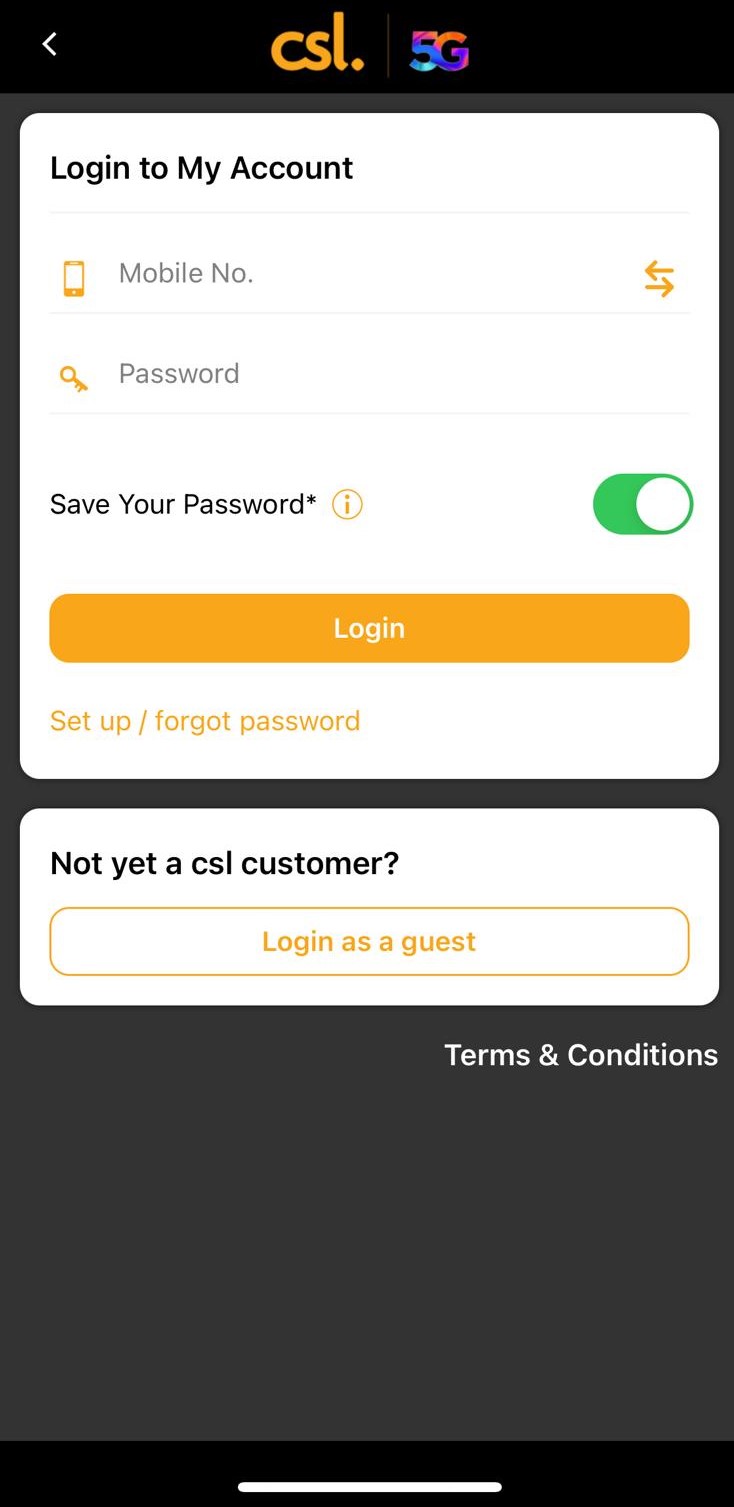
Task: Tap the Mobile No. field
Action: click(x=370, y=274)
